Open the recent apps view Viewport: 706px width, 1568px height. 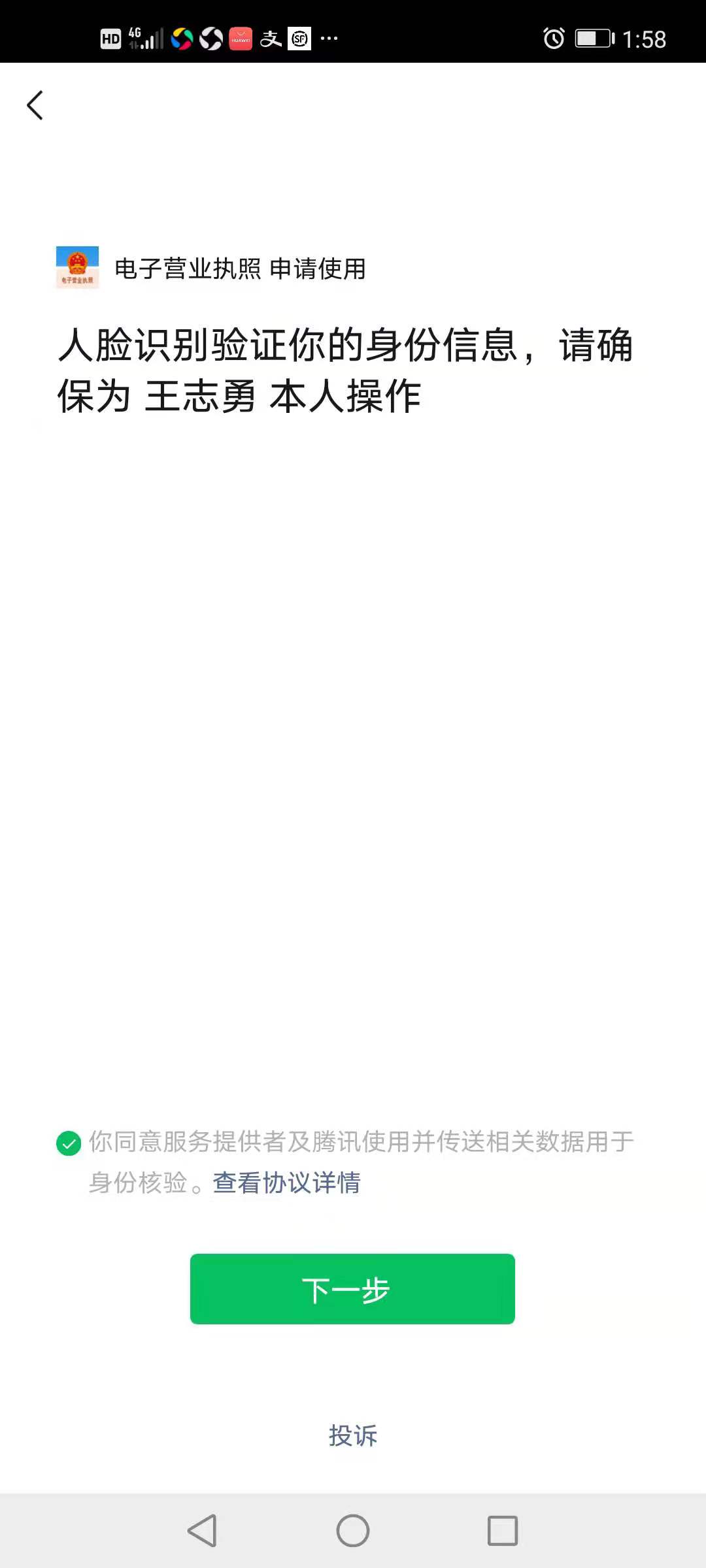click(502, 1530)
